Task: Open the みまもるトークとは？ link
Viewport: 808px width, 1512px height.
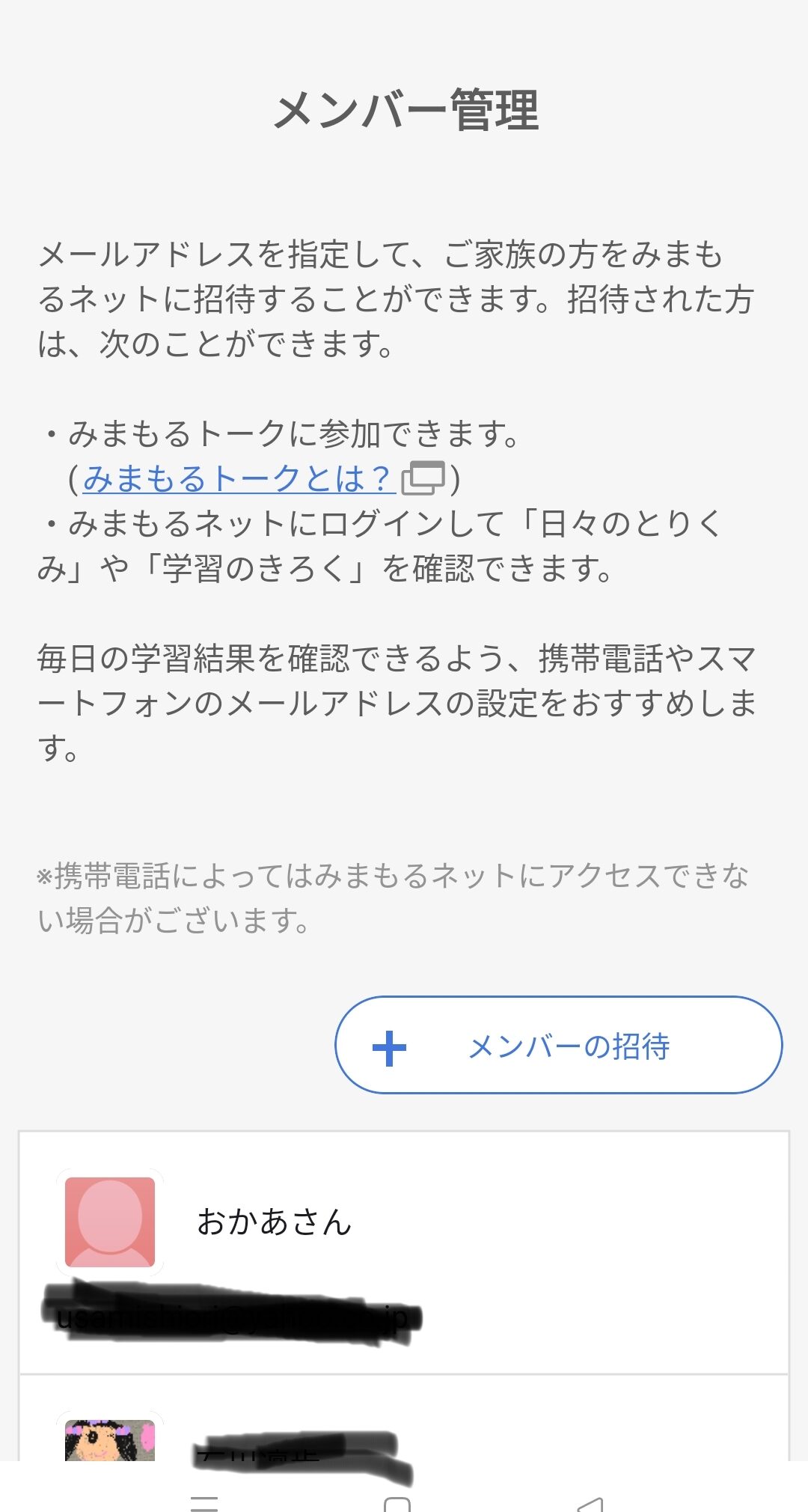Action: 239,478
